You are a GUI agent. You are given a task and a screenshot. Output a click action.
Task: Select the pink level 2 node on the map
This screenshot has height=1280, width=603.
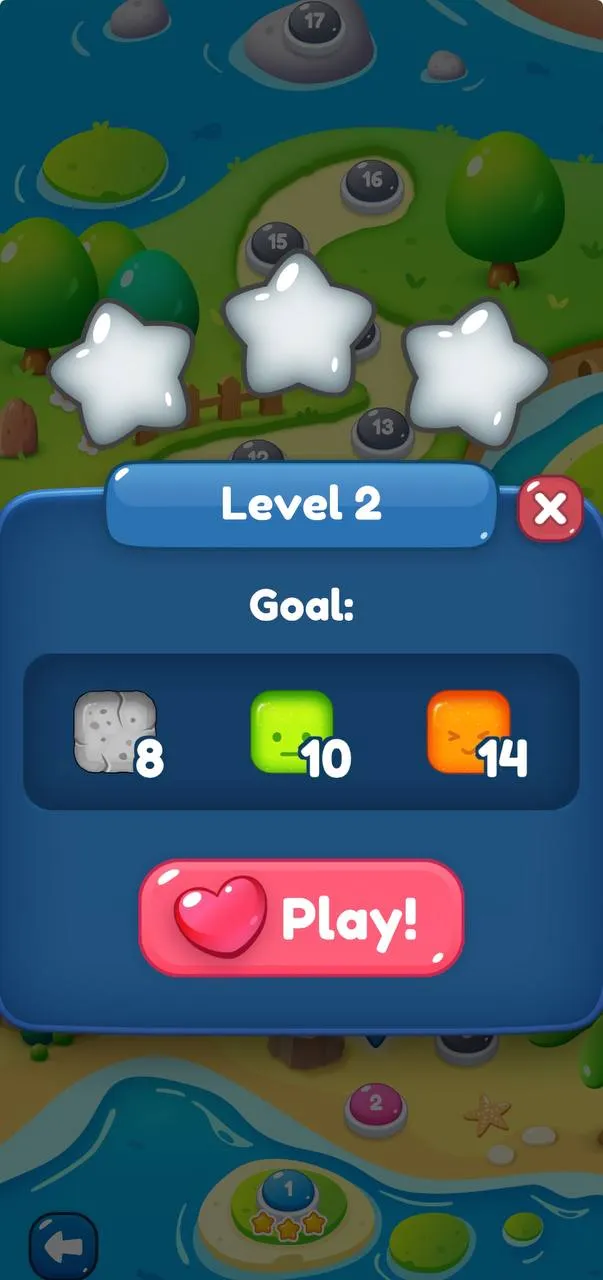(x=376, y=1105)
